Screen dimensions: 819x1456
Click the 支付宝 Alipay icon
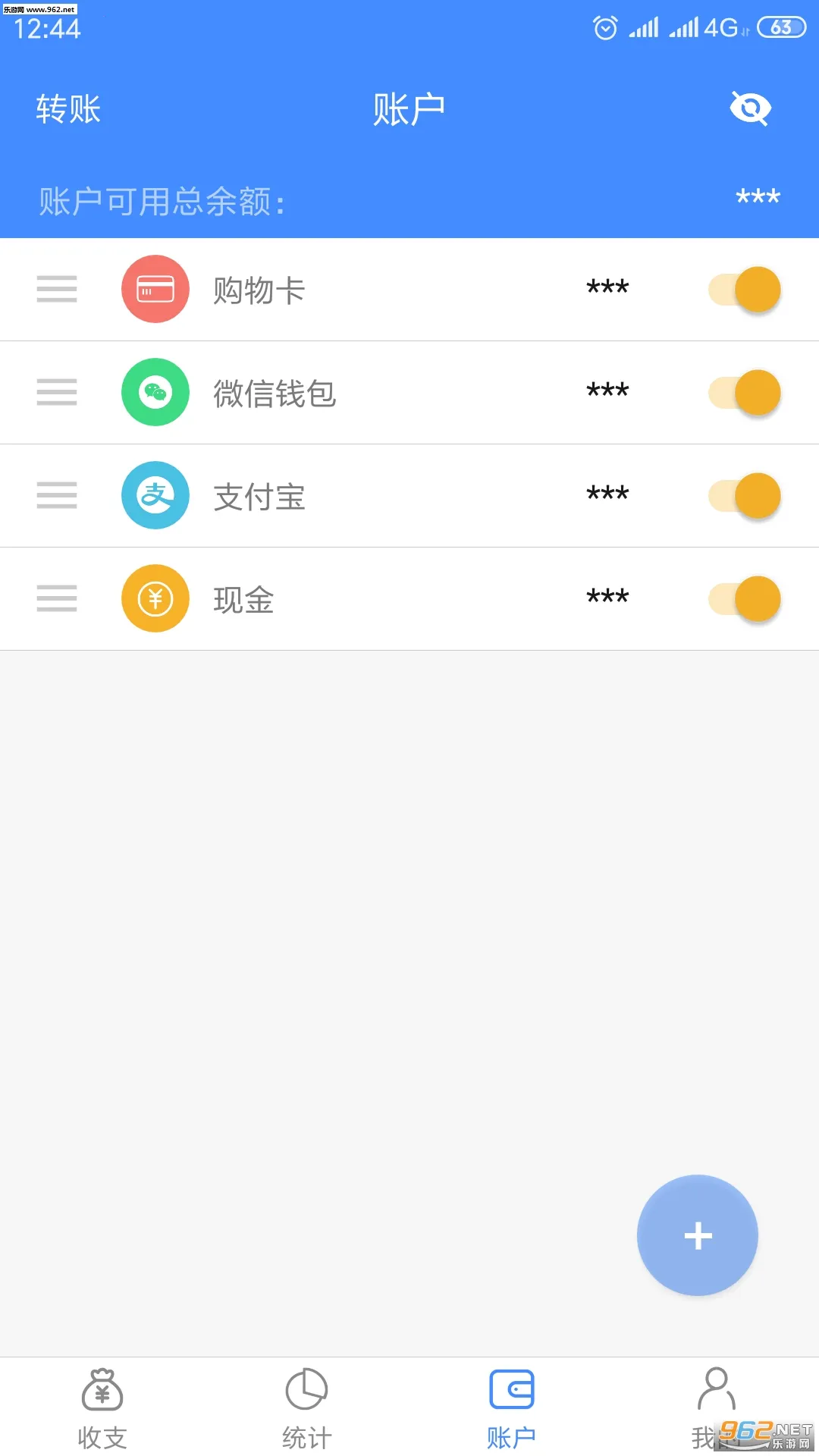[155, 495]
